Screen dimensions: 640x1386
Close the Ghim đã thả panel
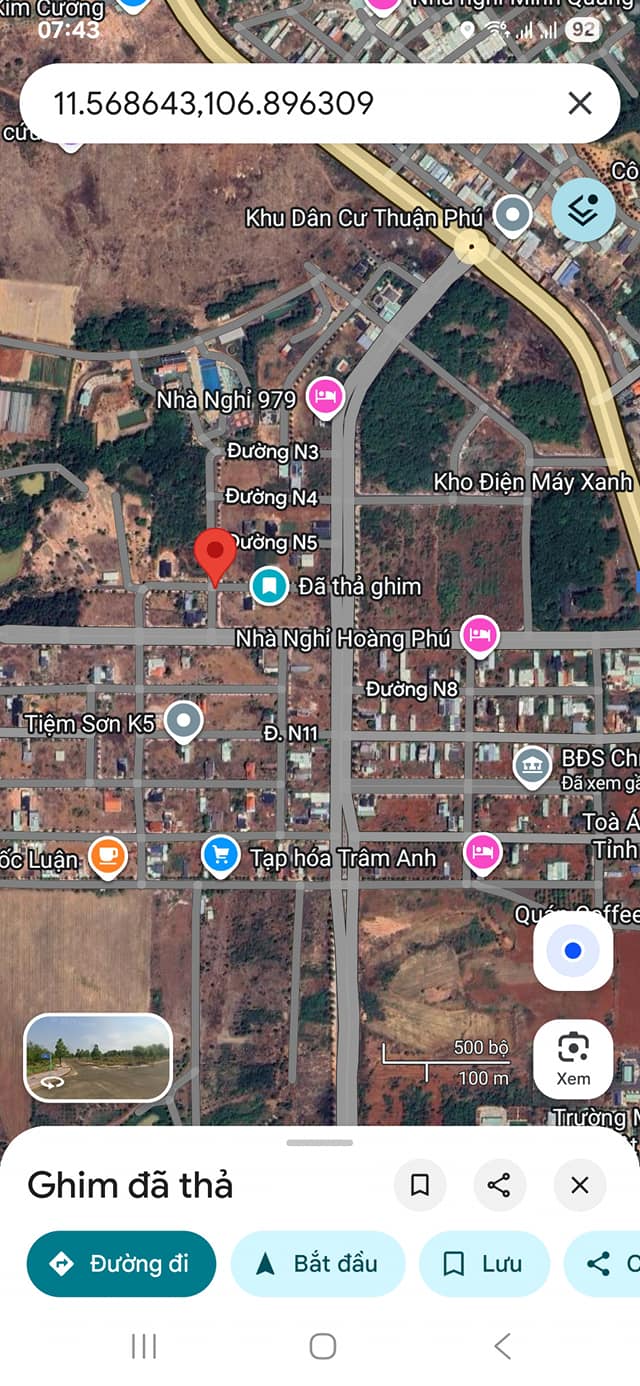tap(580, 1185)
